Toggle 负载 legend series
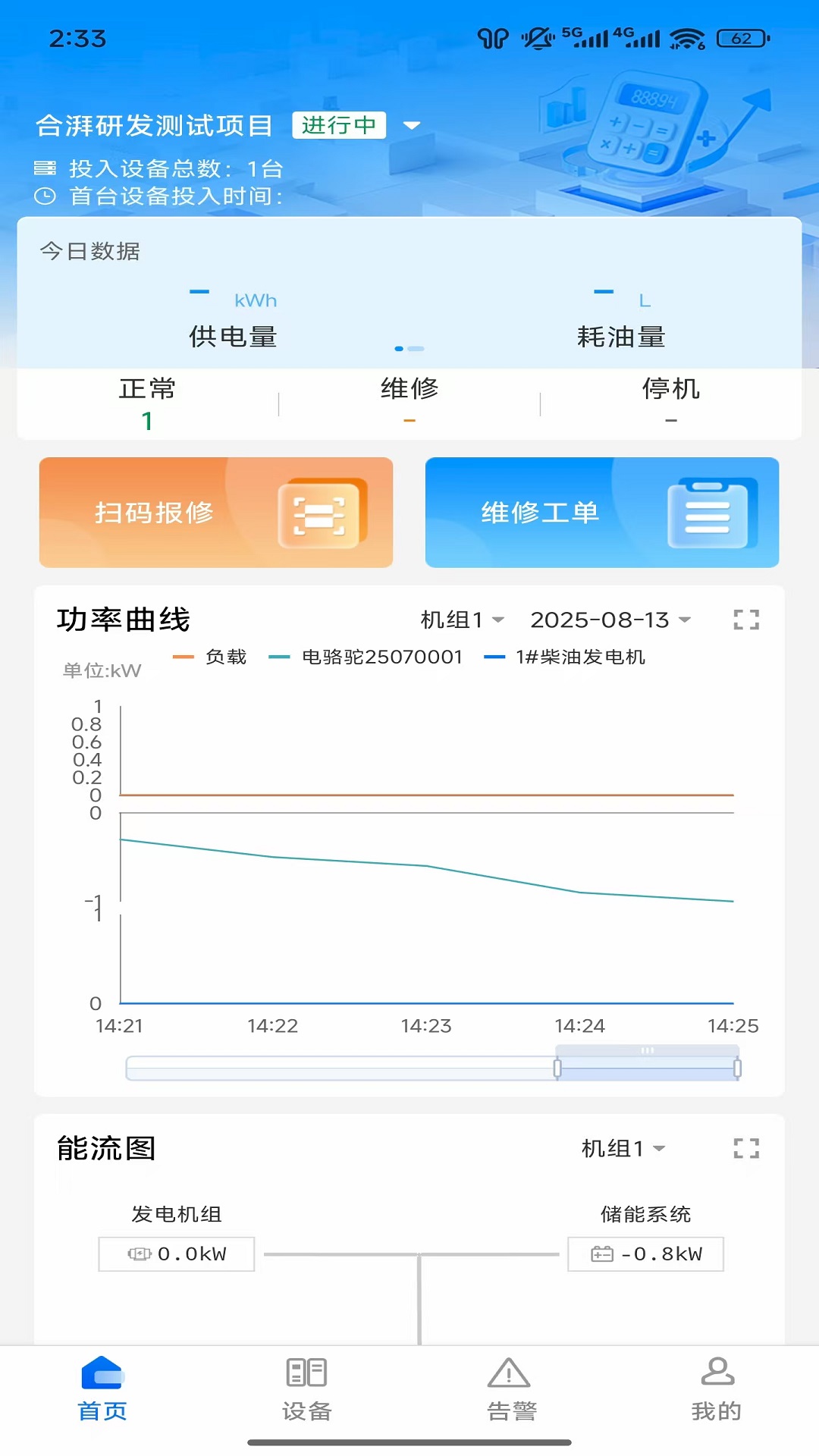This screenshot has width=819, height=1456. [211, 657]
